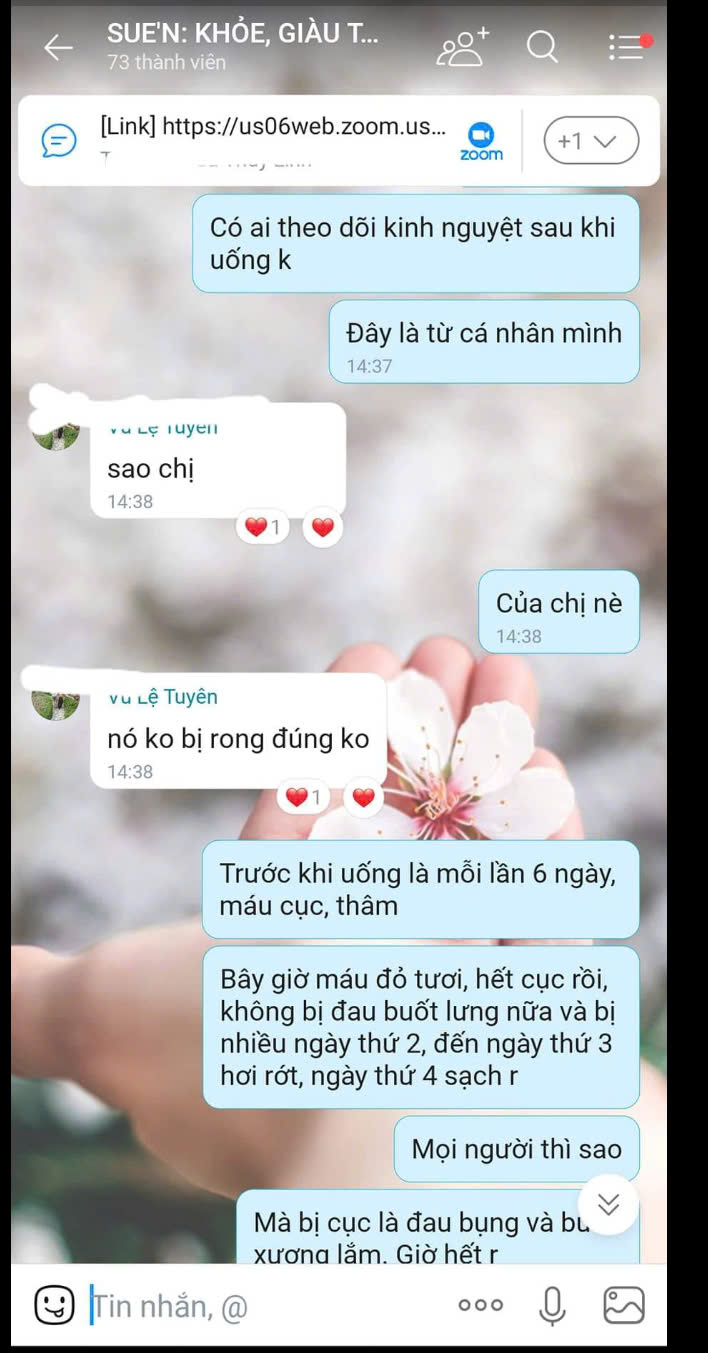Open more attachment options
Screen dimensions: 708x1353
[x=481, y=1305]
